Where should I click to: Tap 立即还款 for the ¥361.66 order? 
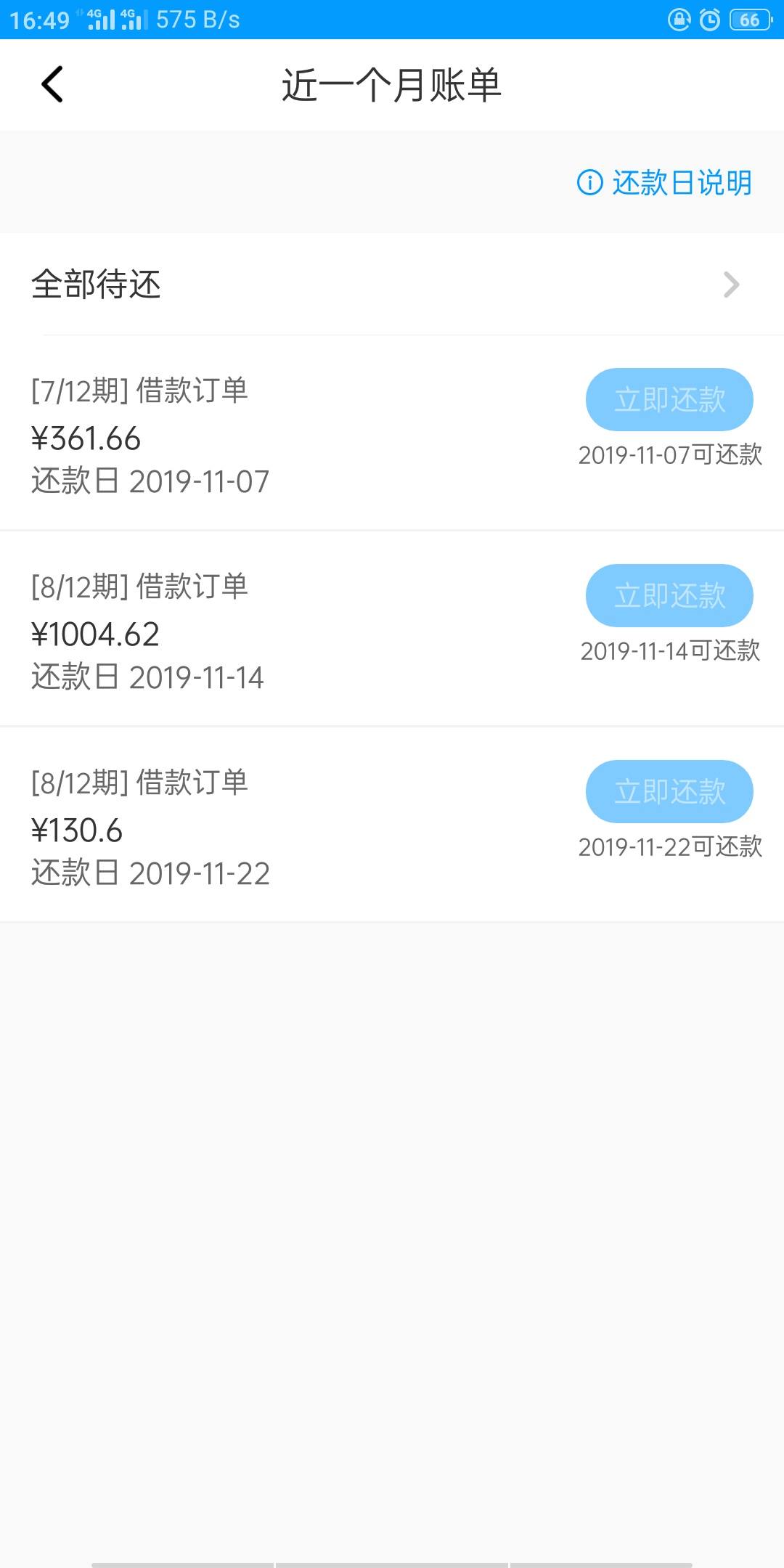pos(669,399)
